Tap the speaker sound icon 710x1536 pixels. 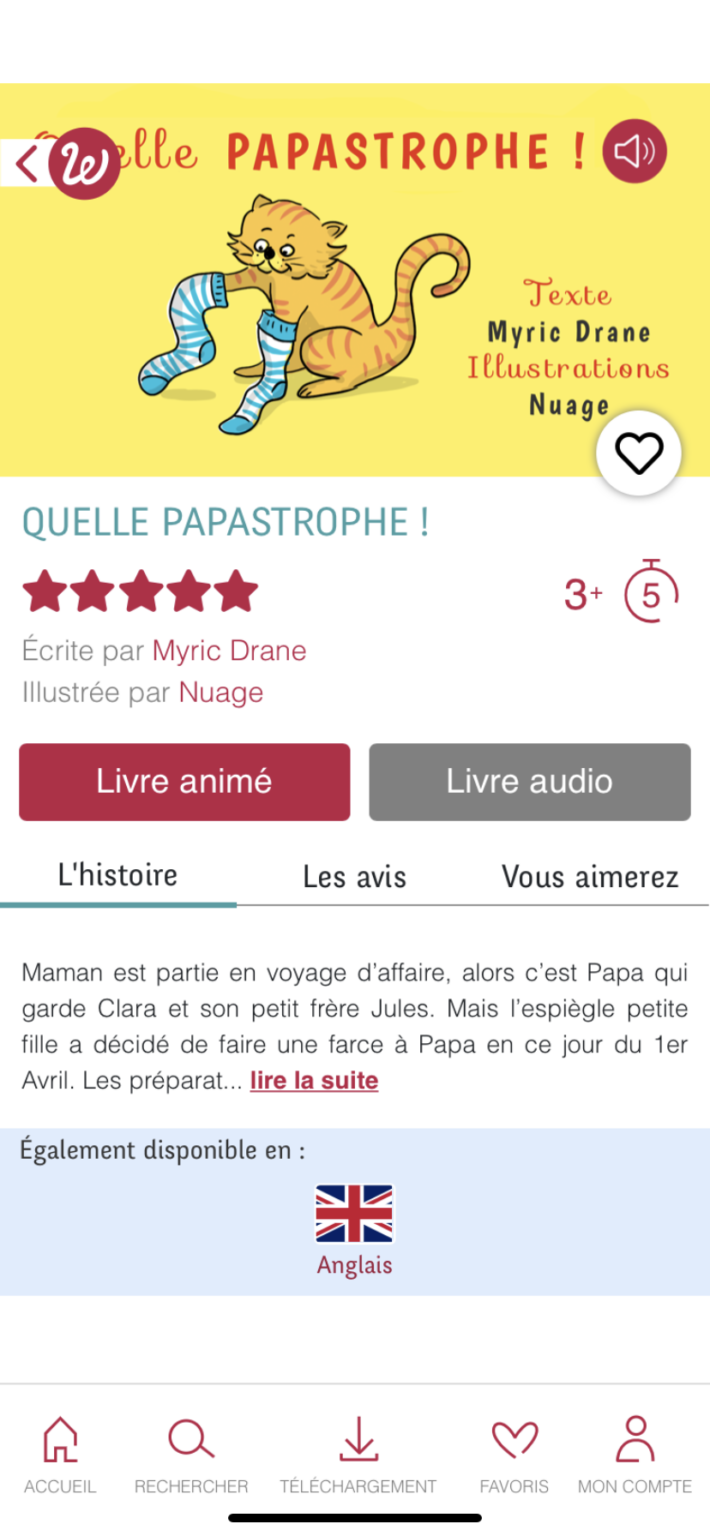coord(634,151)
